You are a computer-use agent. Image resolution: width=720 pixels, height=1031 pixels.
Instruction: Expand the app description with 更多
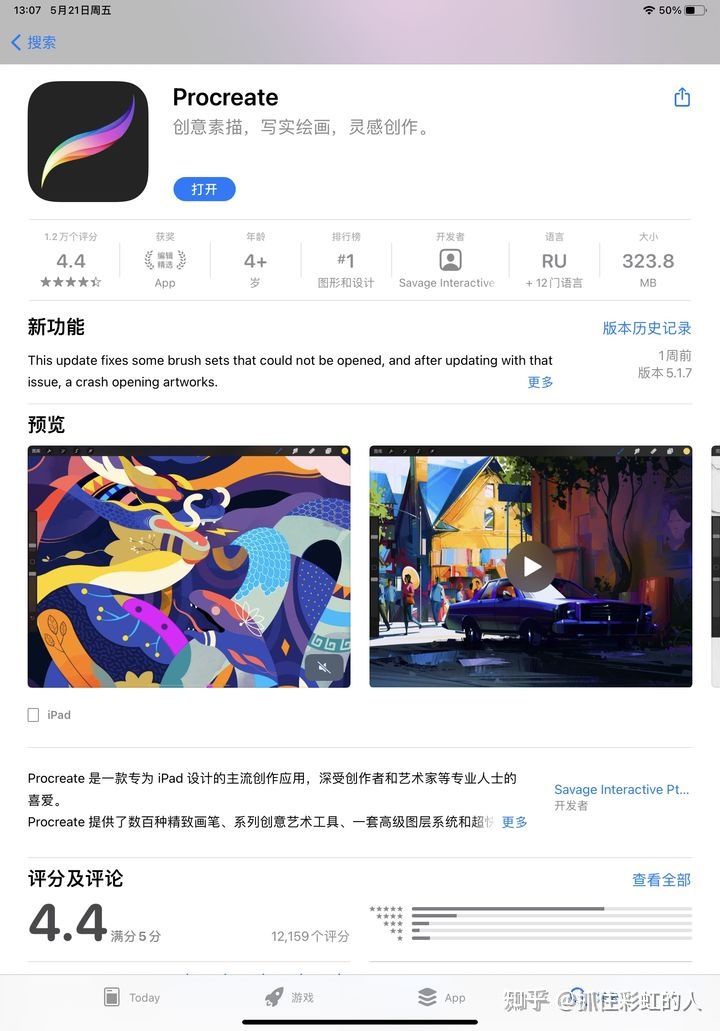pos(514,822)
